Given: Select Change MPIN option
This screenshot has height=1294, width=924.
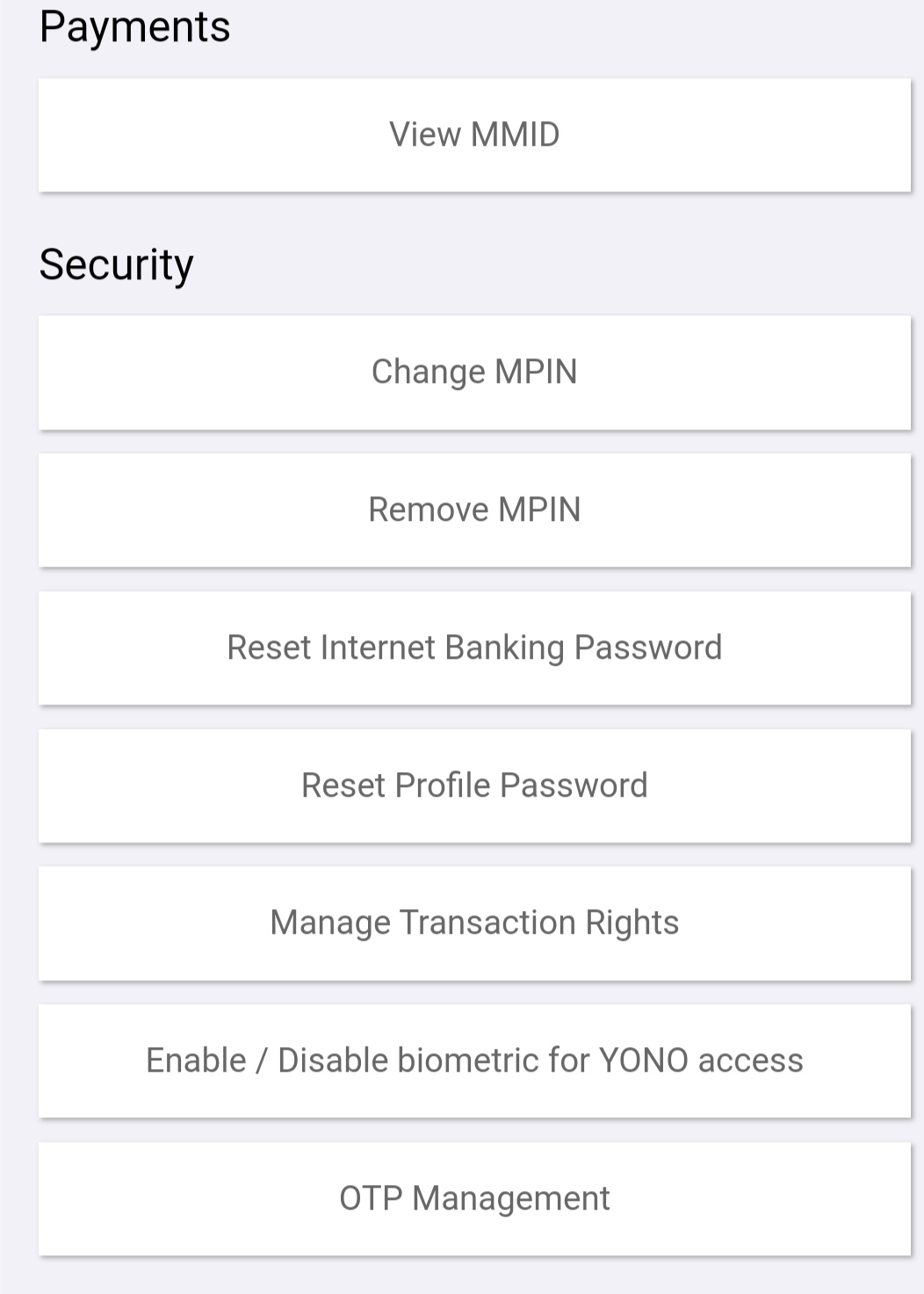Looking at the screenshot, I should coord(474,372).
